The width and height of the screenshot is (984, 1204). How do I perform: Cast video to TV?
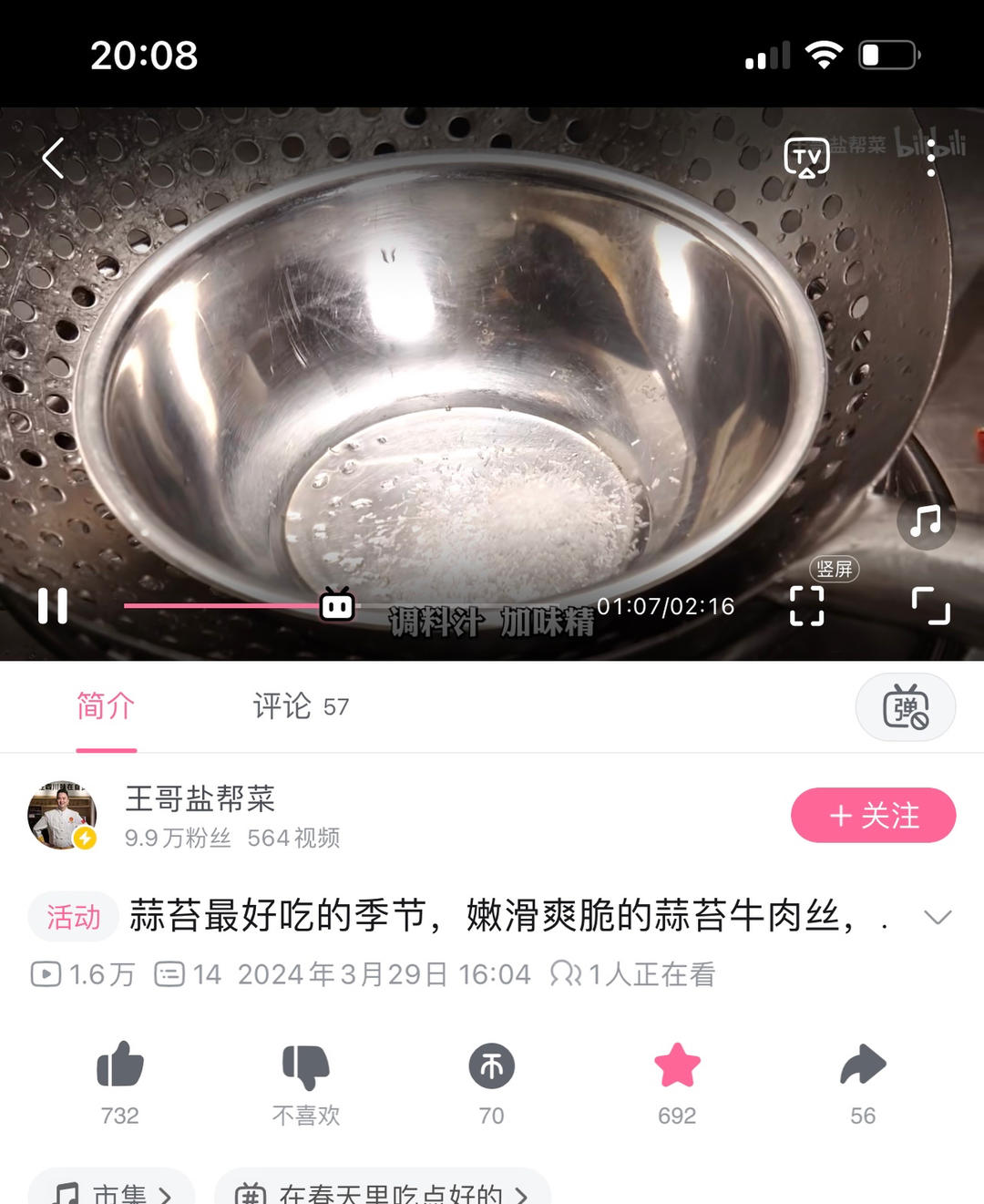coord(806,159)
